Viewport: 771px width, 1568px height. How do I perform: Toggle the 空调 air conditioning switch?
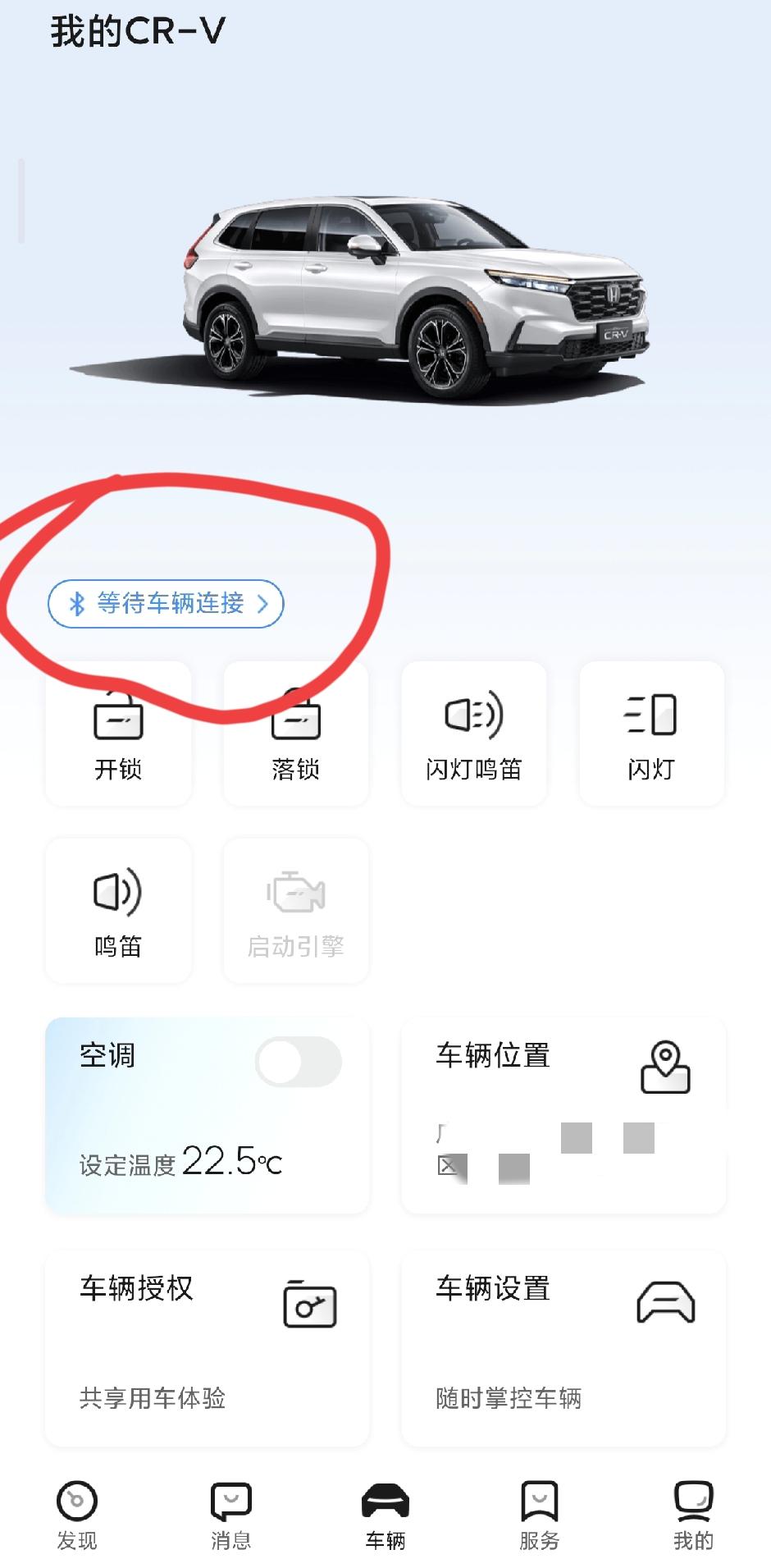click(x=298, y=1062)
